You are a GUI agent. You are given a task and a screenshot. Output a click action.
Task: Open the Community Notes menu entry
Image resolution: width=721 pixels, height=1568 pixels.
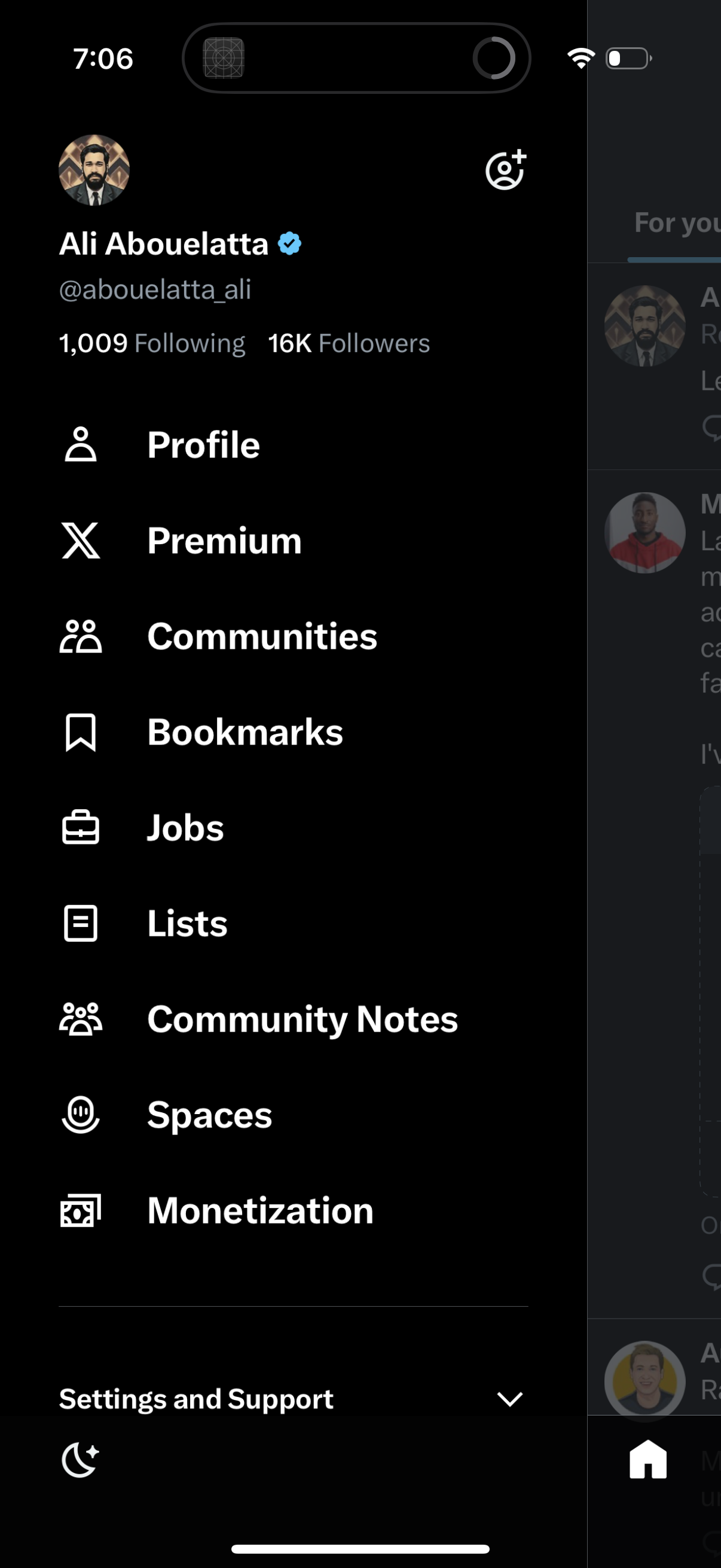pos(302,1019)
